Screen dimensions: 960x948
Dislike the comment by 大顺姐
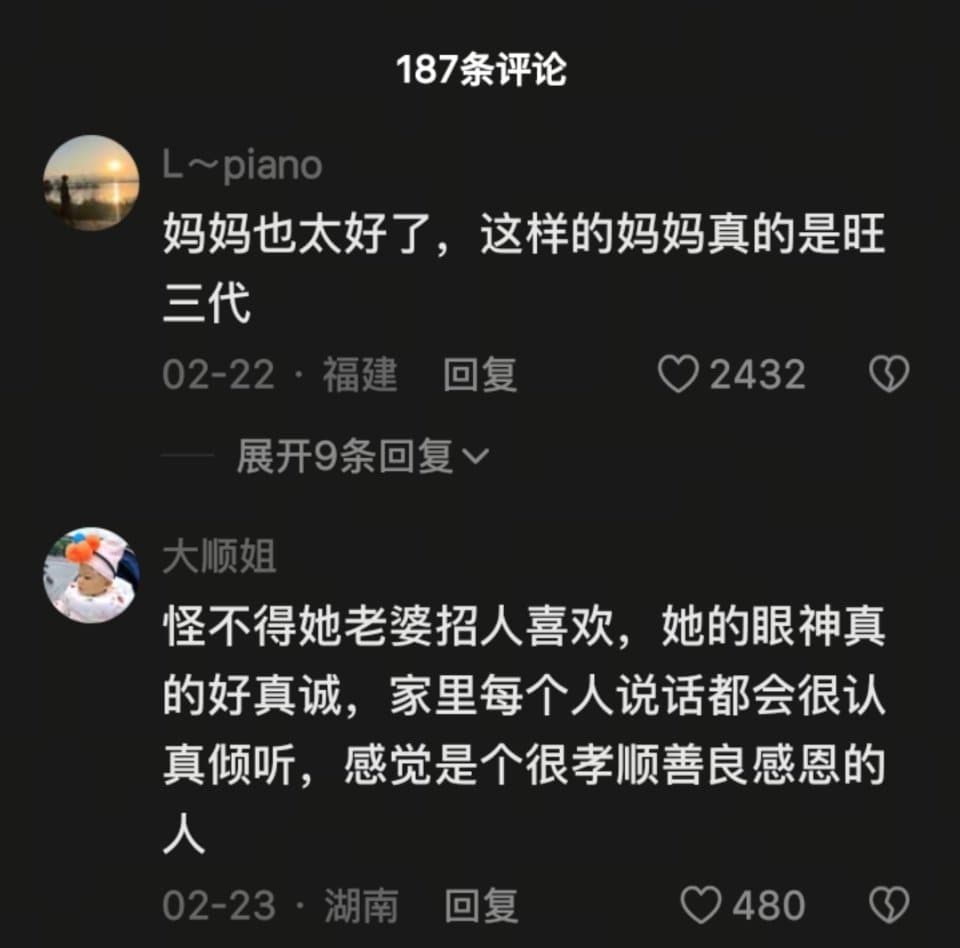click(x=888, y=905)
